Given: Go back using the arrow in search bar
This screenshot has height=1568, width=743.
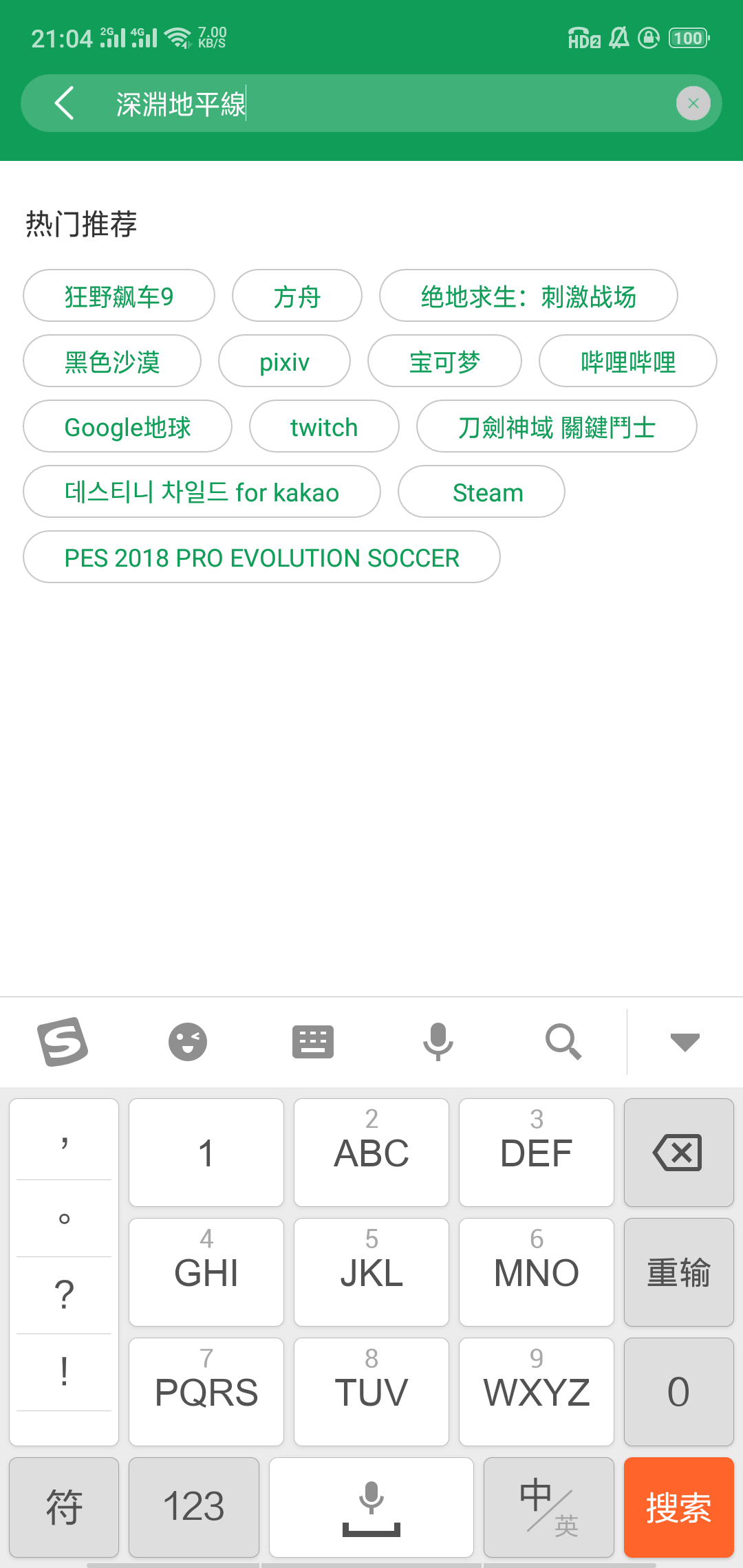Looking at the screenshot, I should (x=64, y=103).
